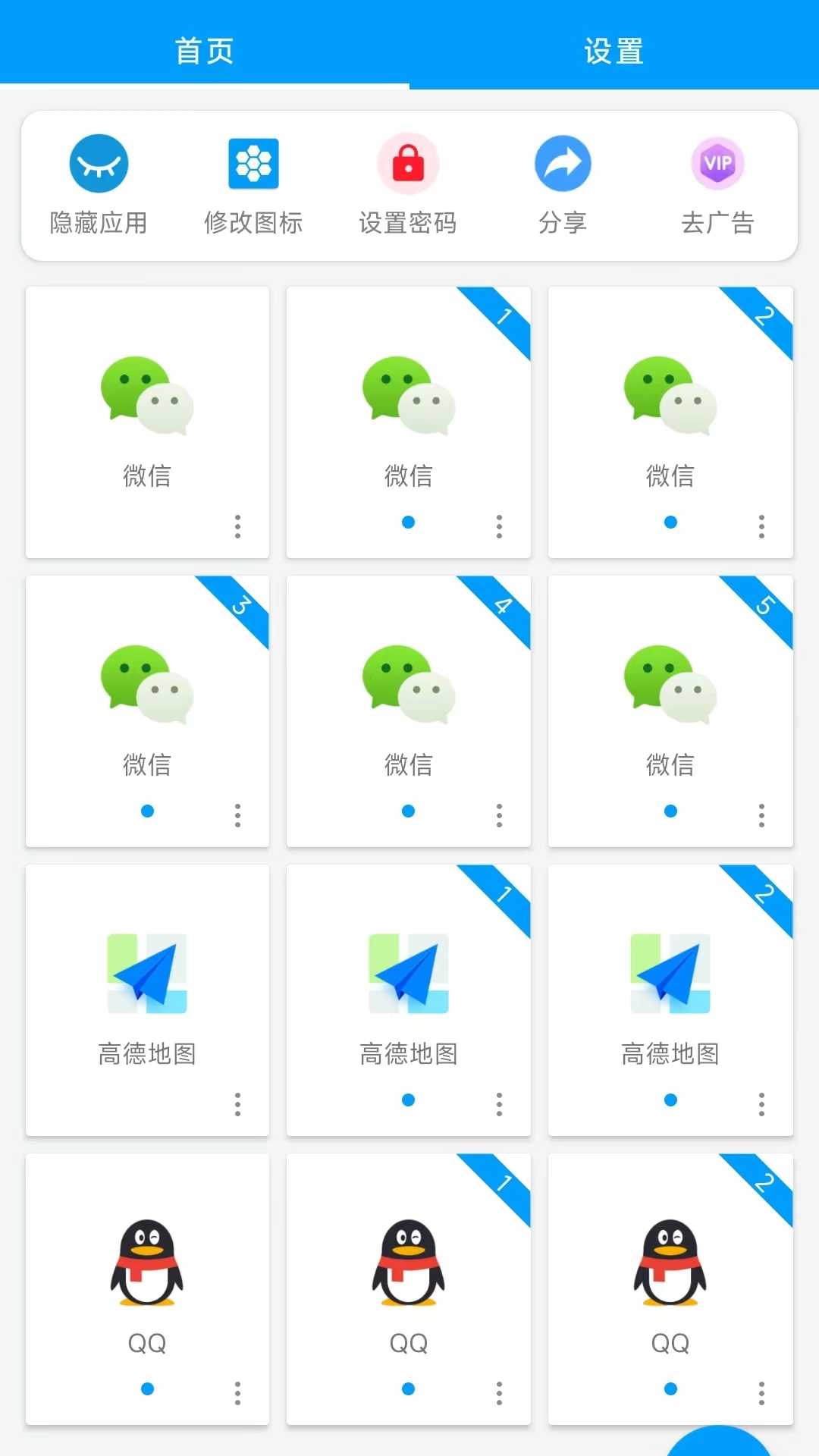Open the 隐藏应用 hide apps tool

99,182
